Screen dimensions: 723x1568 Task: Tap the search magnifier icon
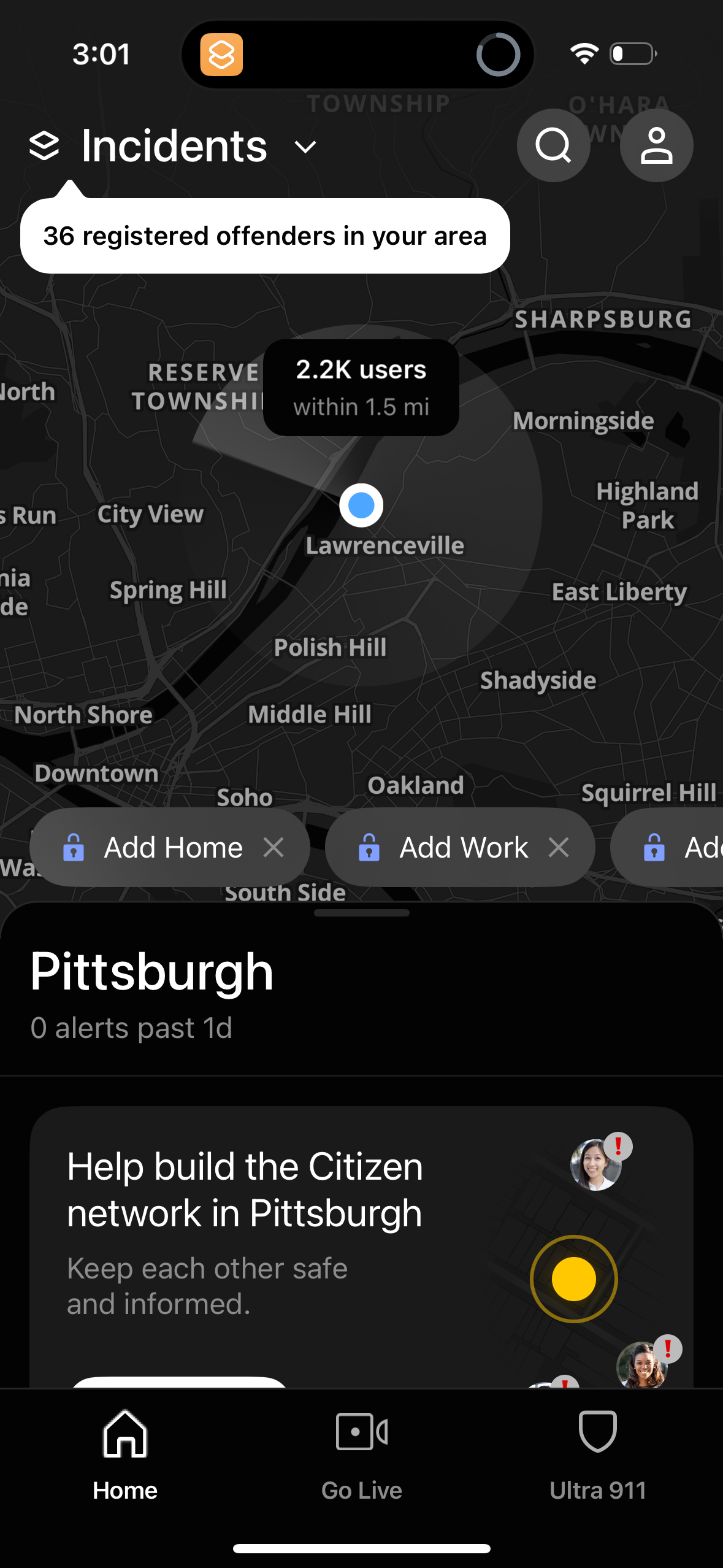point(553,145)
